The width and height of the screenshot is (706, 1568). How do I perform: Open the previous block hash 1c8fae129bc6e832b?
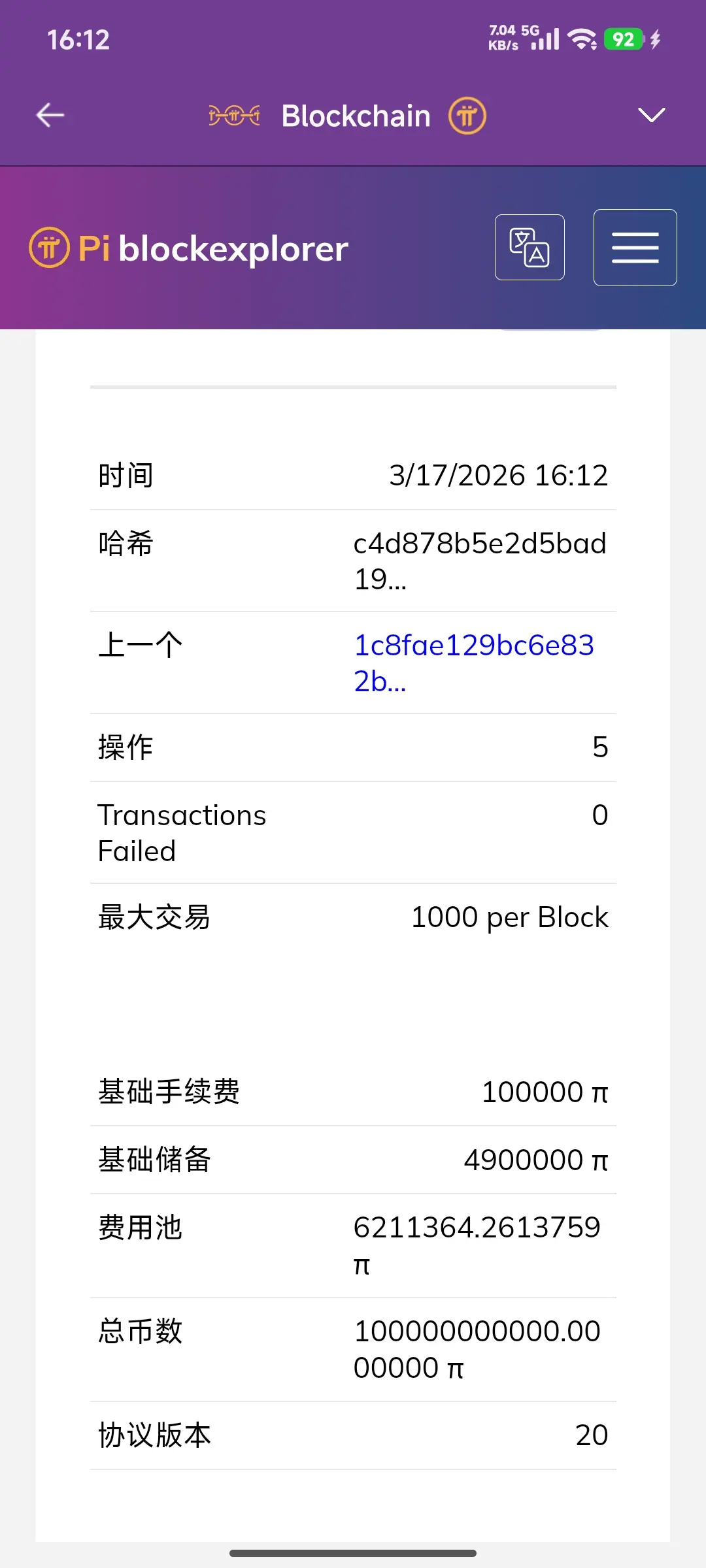[x=474, y=661]
